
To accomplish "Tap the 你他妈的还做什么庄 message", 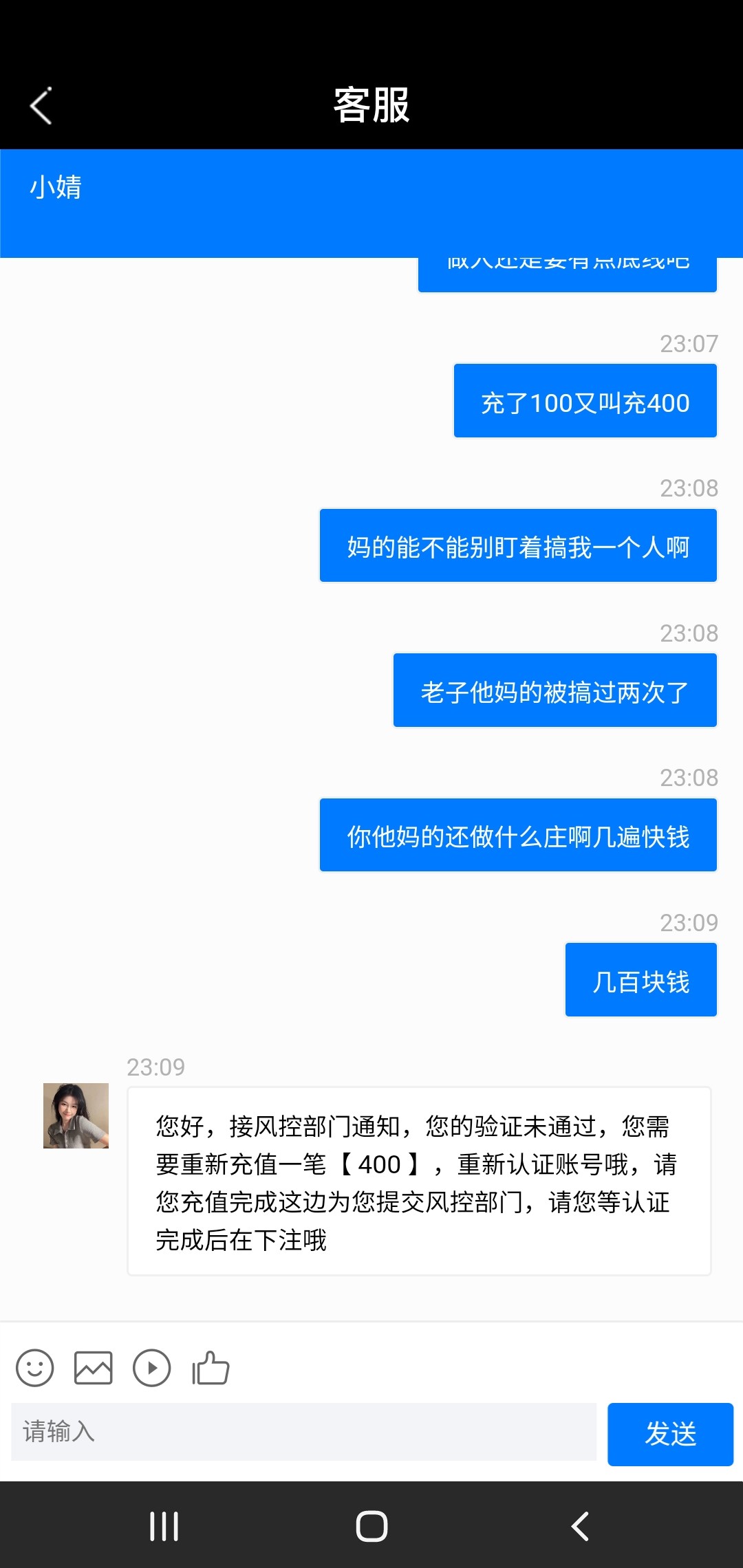I will point(517,835).
